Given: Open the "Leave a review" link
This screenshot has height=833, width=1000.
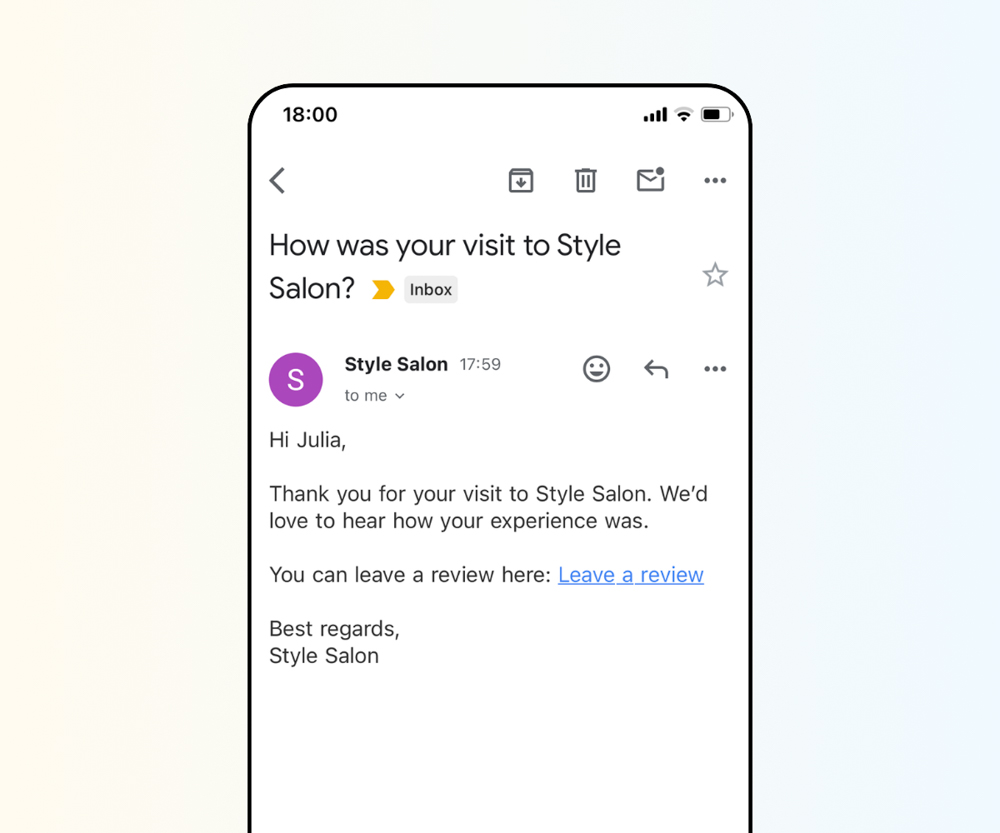Looking at the screenshot, I should (631, 575).
